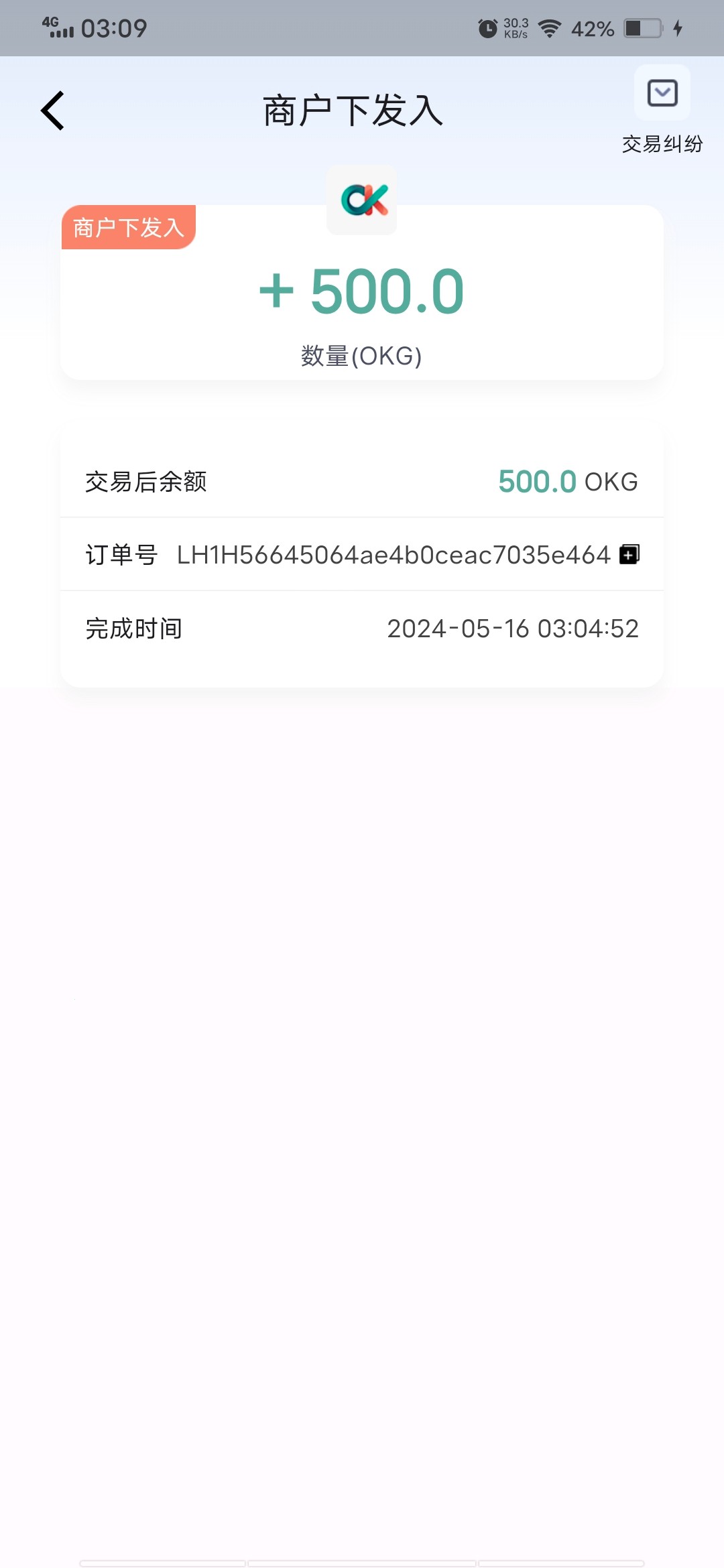Tap the battery indicator showing 42%
Screen dimensions: 724x1568
click(593, 28)
